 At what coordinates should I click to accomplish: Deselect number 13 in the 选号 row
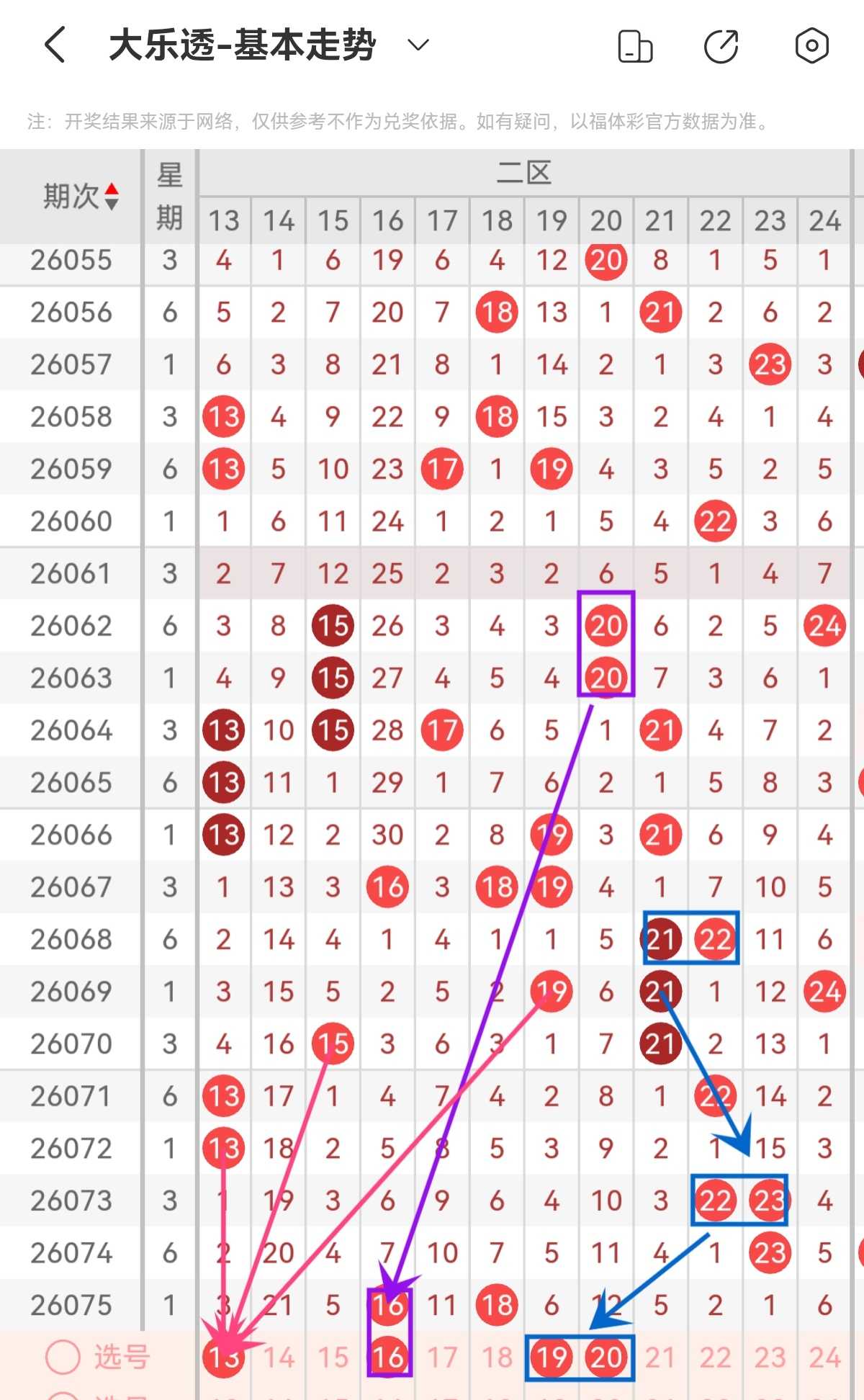point(224,1358)
